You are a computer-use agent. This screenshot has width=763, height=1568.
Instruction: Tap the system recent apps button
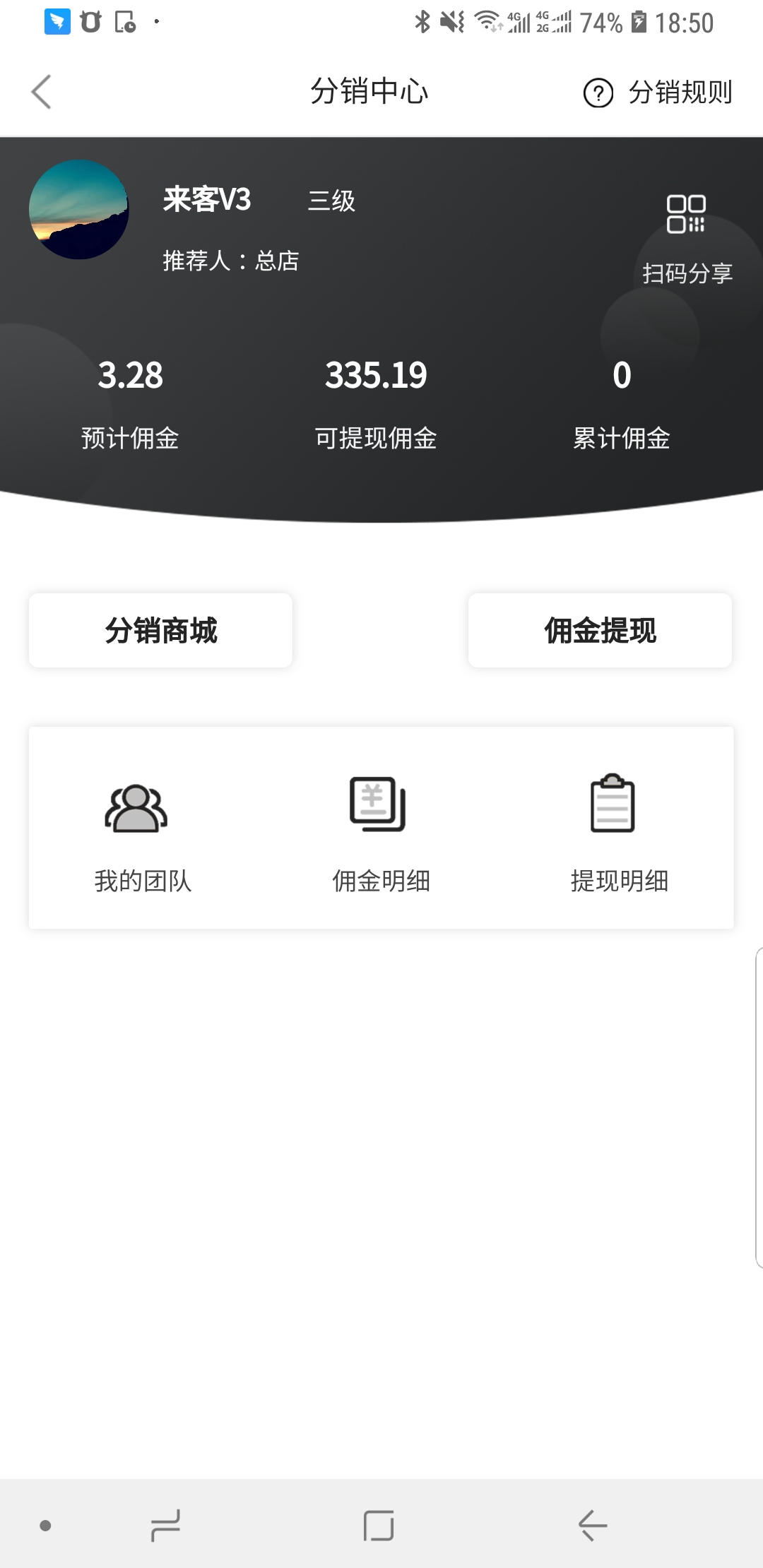click(166, 1526)
